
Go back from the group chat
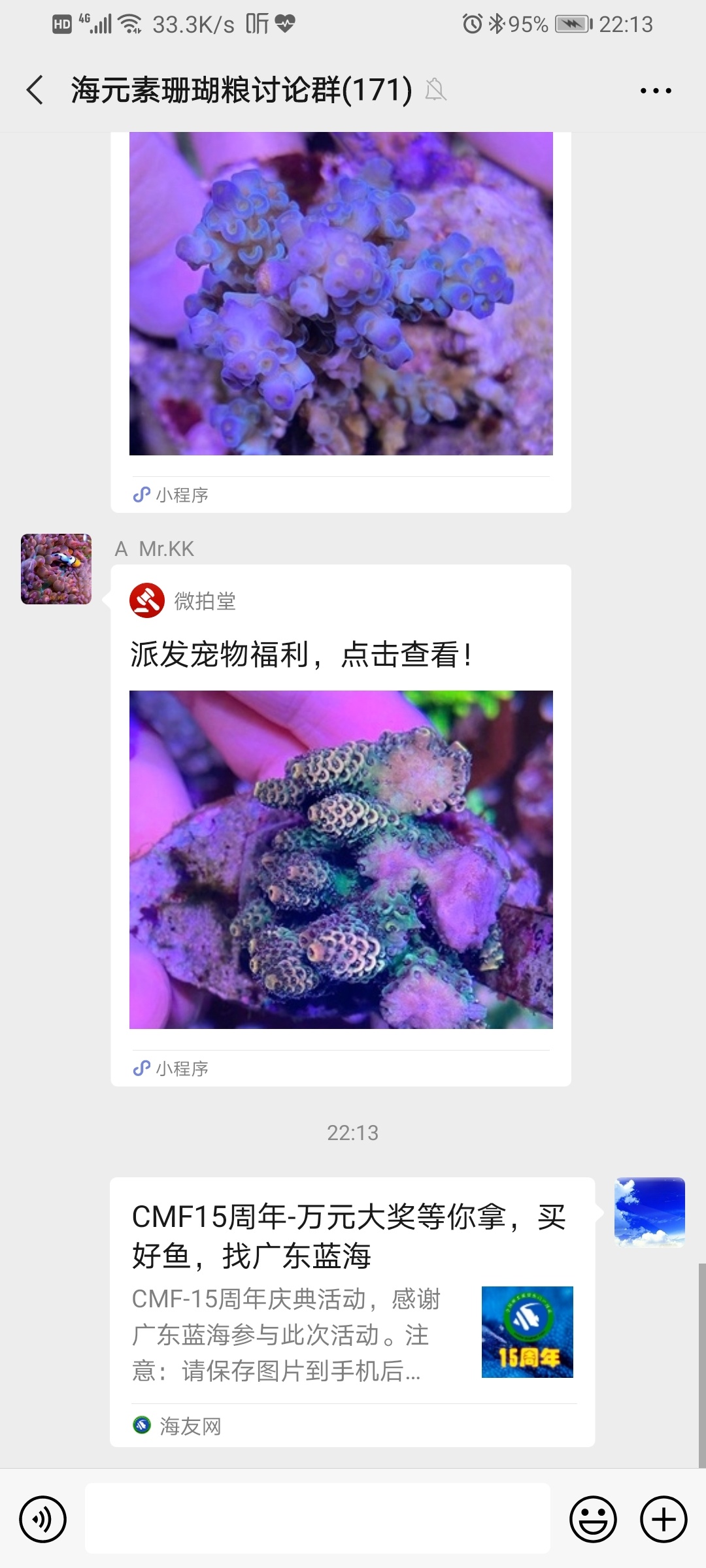tap(35, 90)
